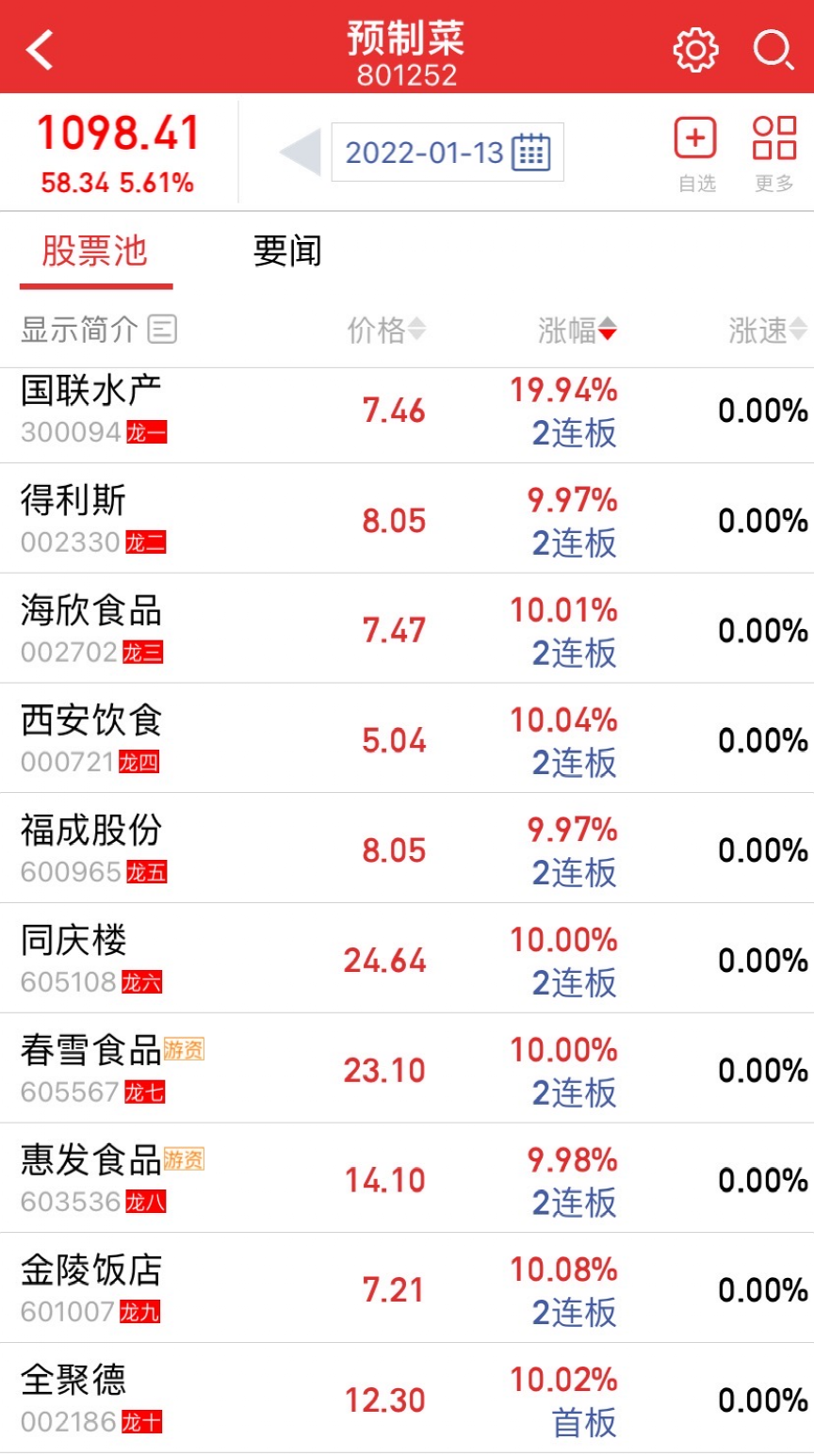Sort the list by 涨速
This screenshot has width=814, height=1456.
click(x=768, y=330)
